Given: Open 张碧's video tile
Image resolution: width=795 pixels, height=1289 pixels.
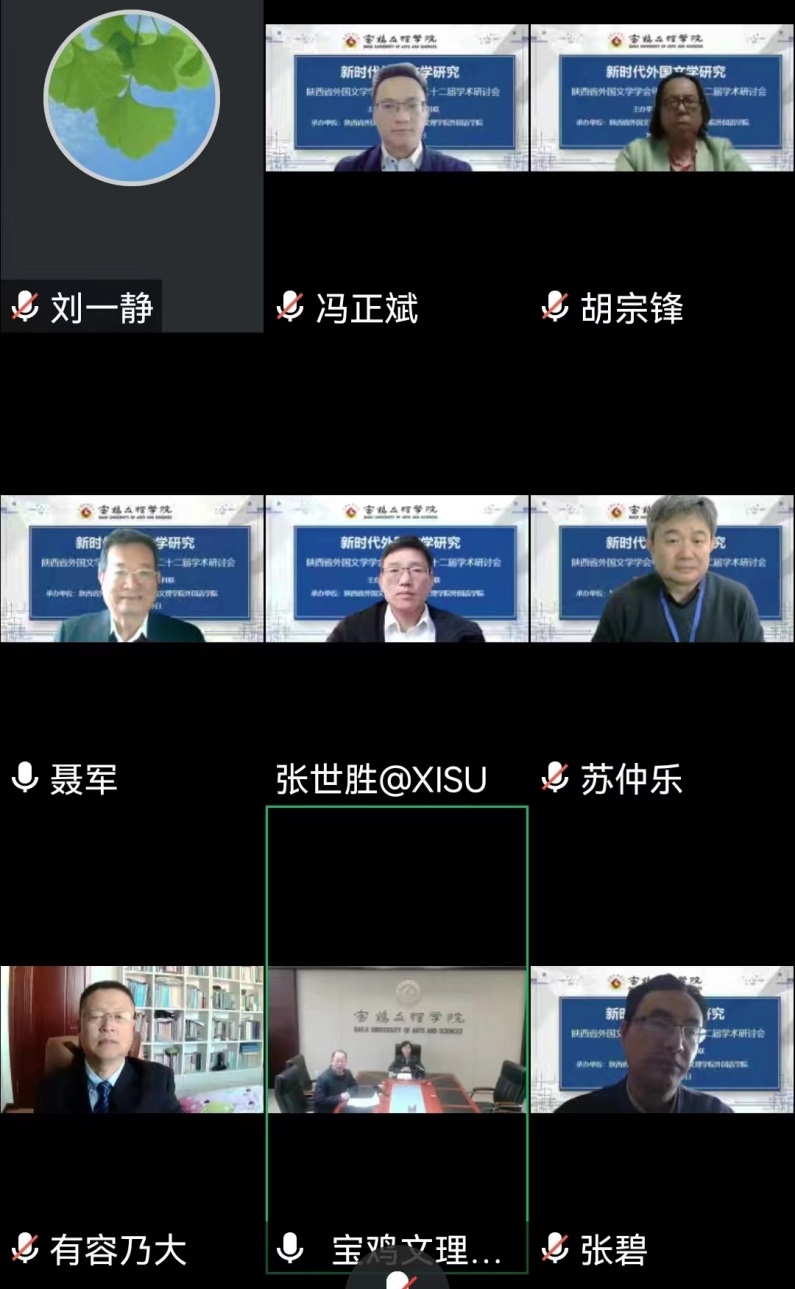Looking at the screenshot, I should [x=662, y=1040].
